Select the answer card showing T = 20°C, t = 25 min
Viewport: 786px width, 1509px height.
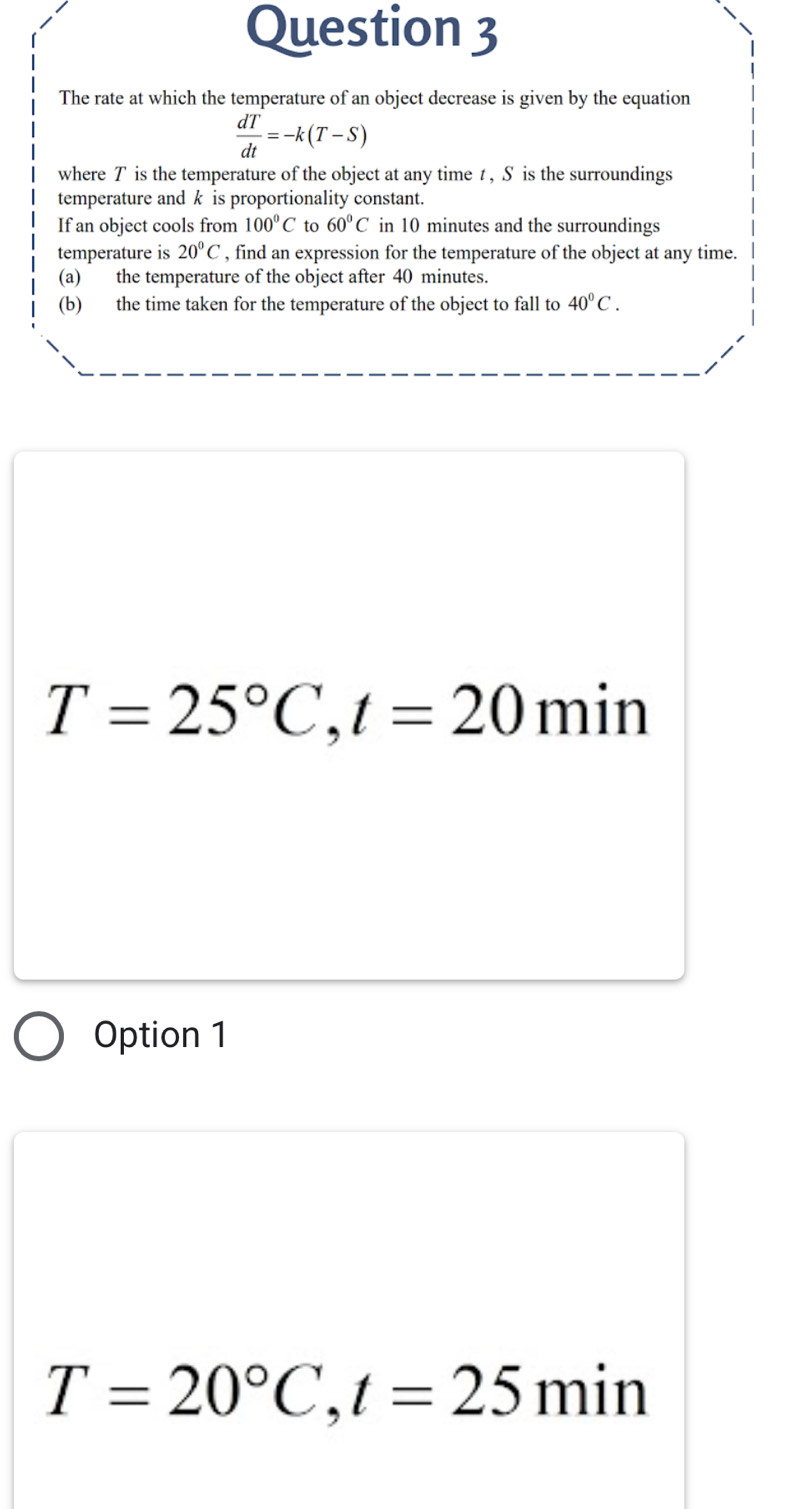point(349,1390)
